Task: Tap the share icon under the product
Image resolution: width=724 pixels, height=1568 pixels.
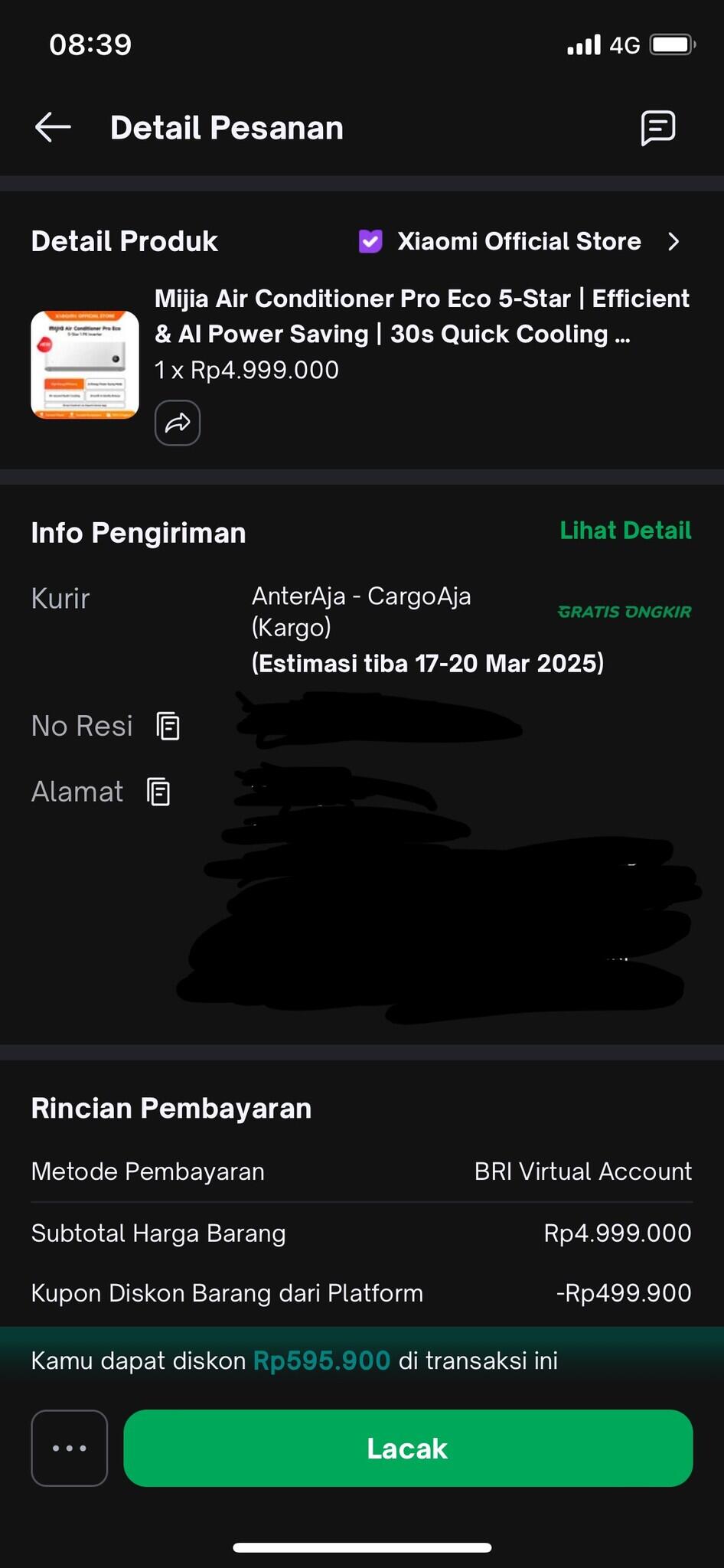Action: pyautogui.click(x=177, y=423)
